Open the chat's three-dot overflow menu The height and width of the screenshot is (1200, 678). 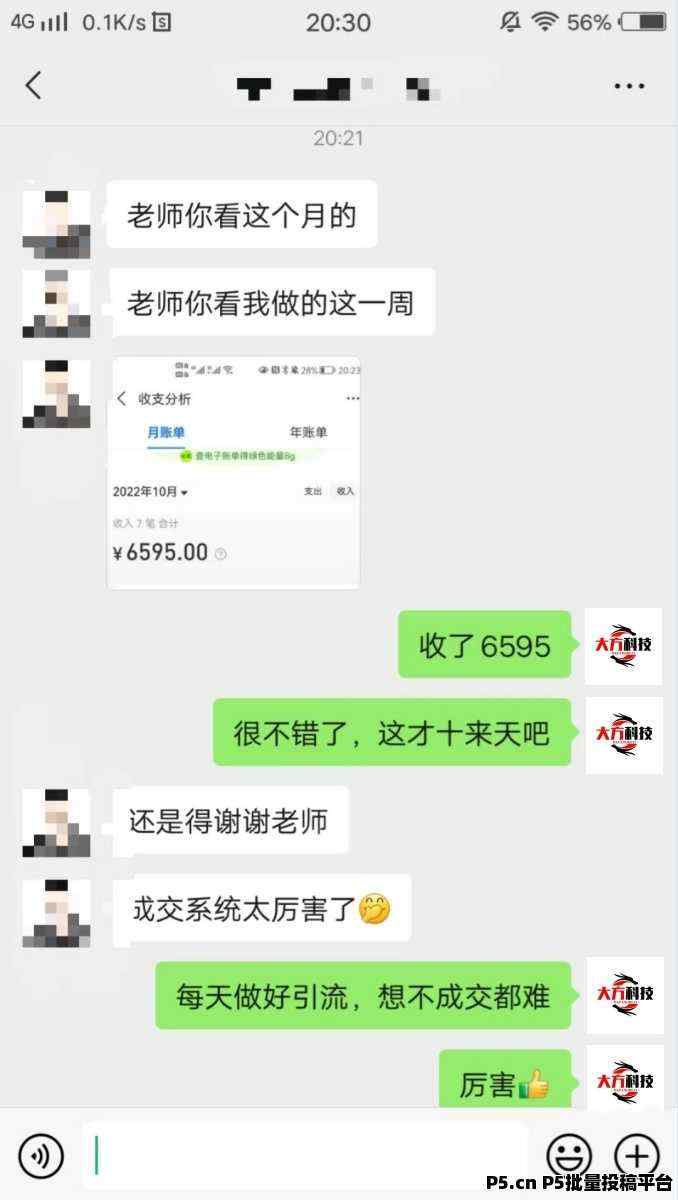(x=629, y=87)
